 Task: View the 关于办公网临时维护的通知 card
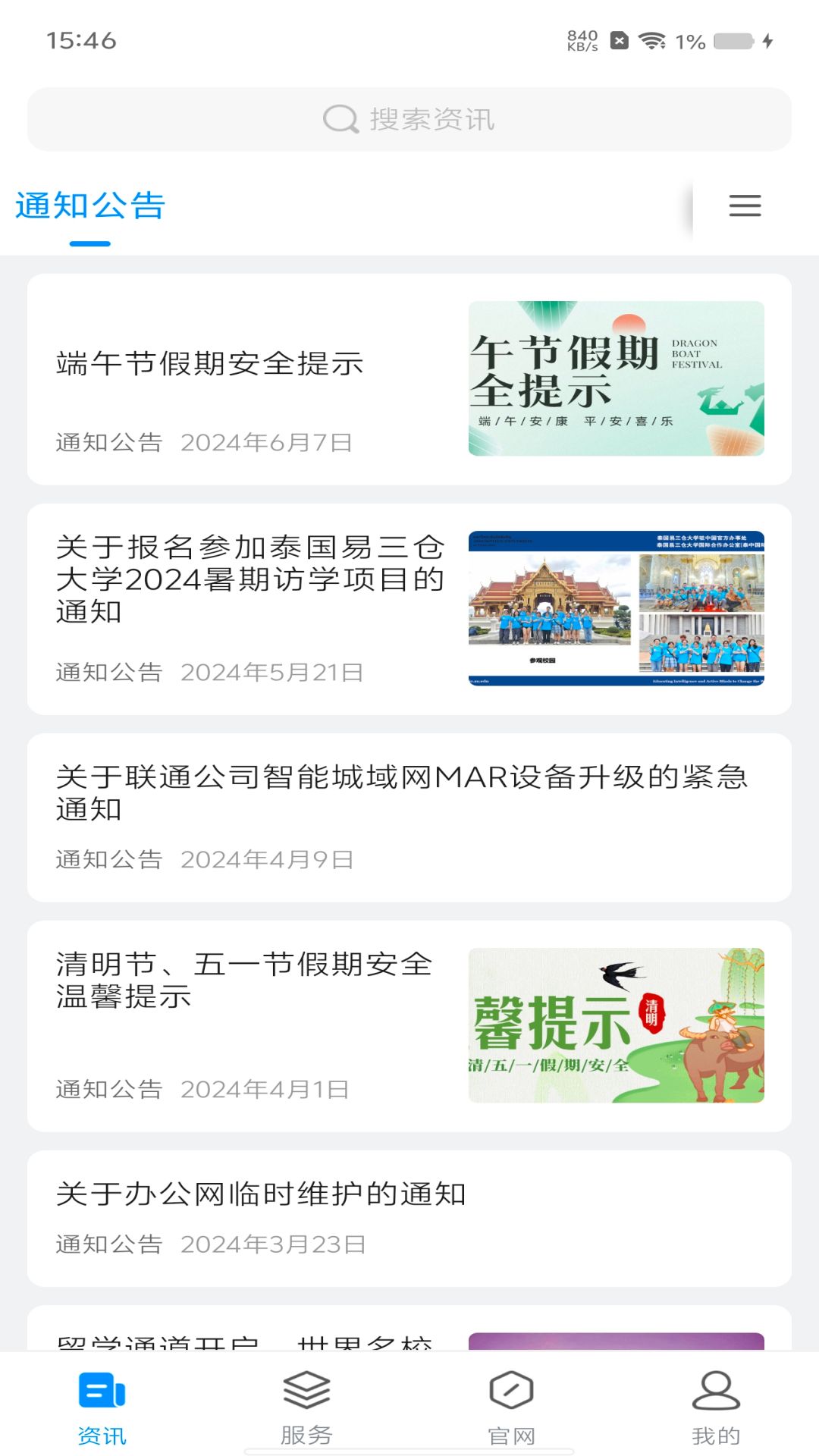point(409,1217)
